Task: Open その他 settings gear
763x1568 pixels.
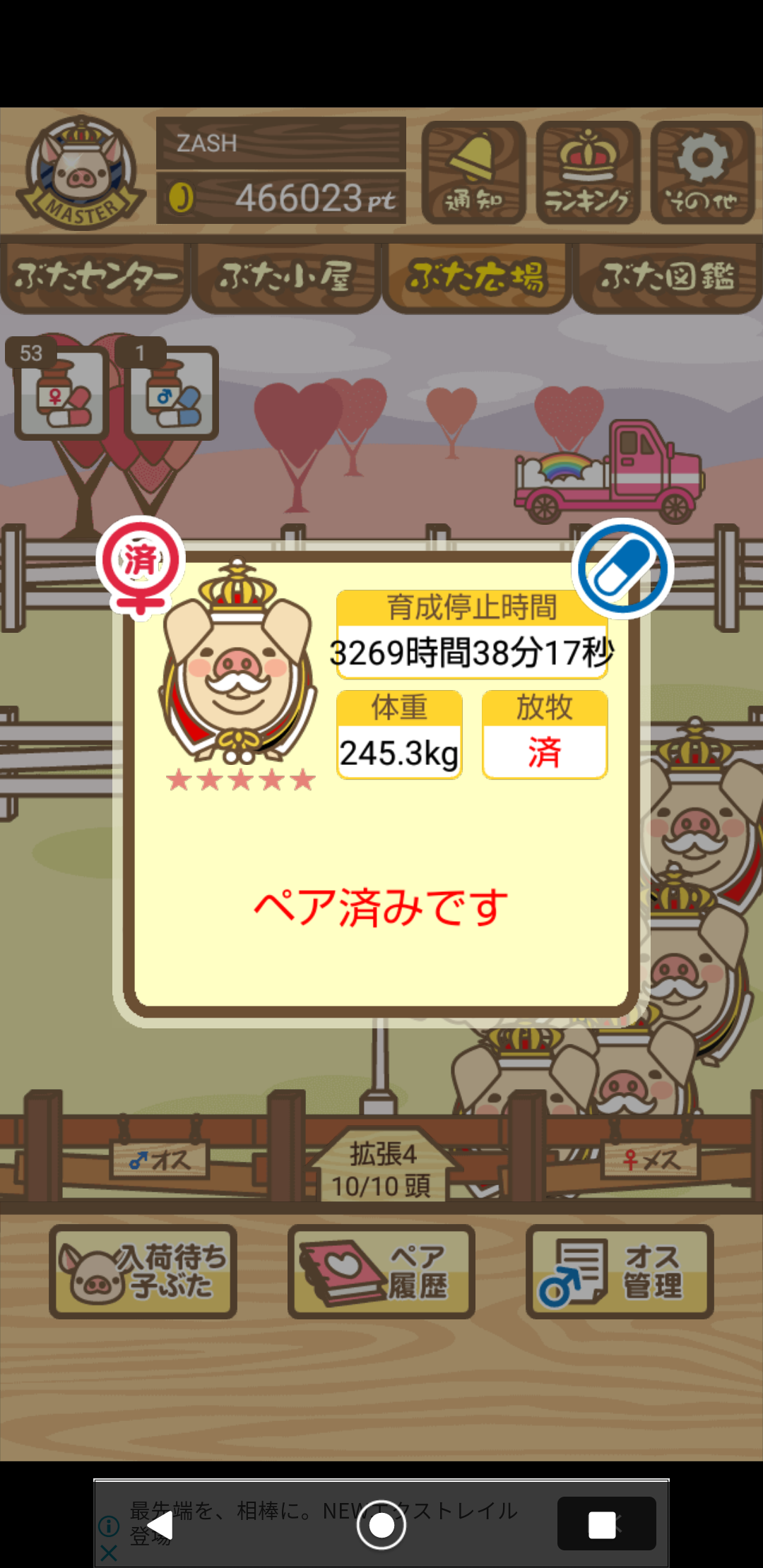Action: click(702, 172)
